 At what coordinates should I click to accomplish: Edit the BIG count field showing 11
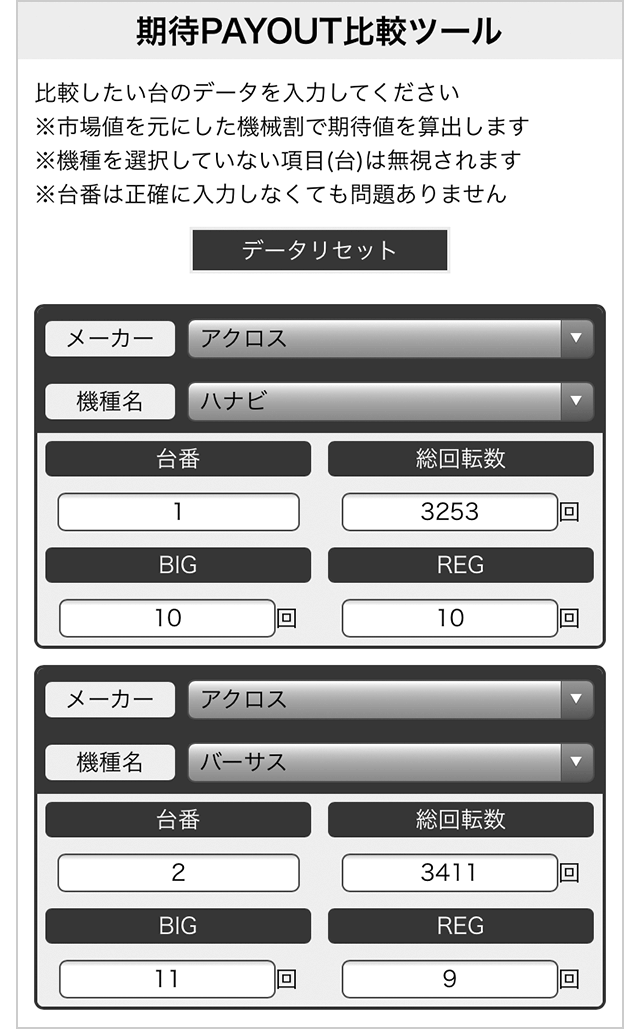coord(167,979)
